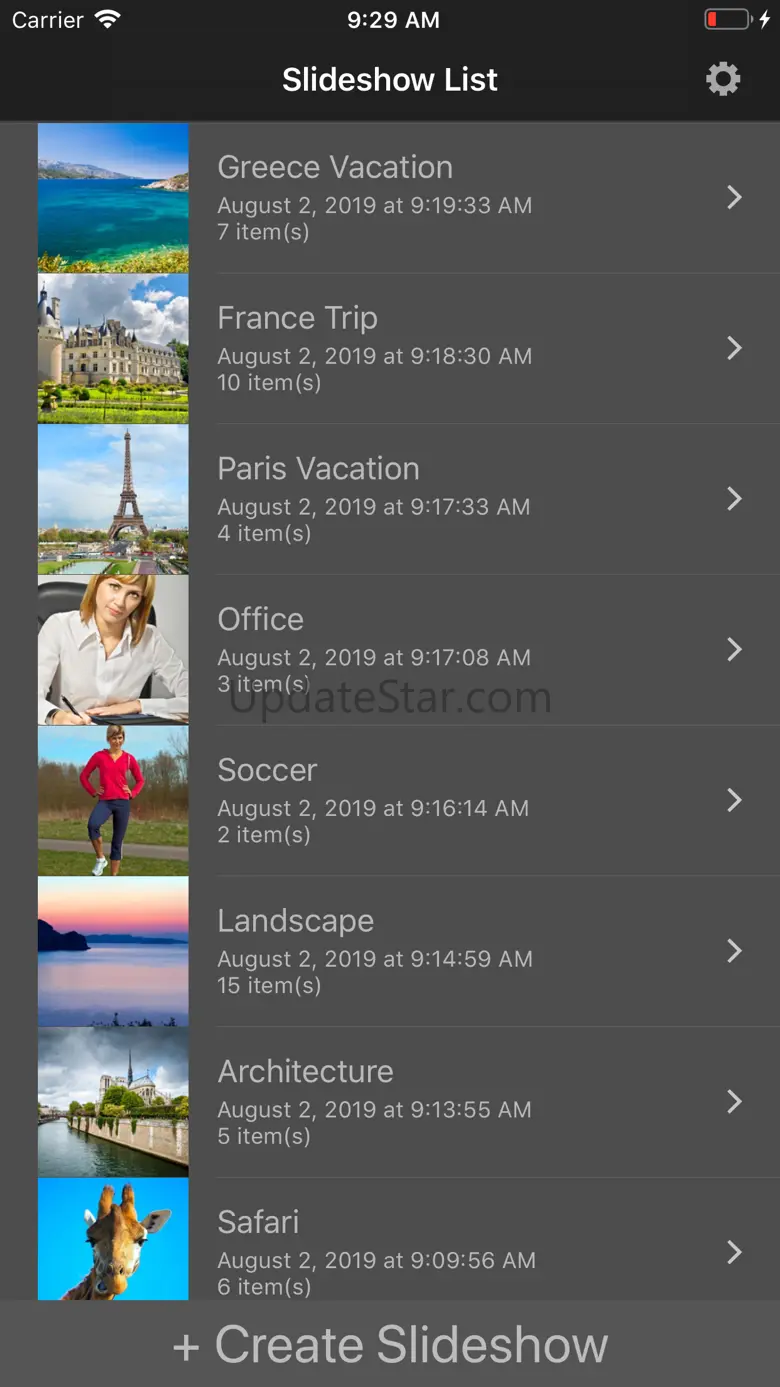This screenshot has width=780, height=1387.
Task: Open the settings gear icon
Action: point(723,79)
